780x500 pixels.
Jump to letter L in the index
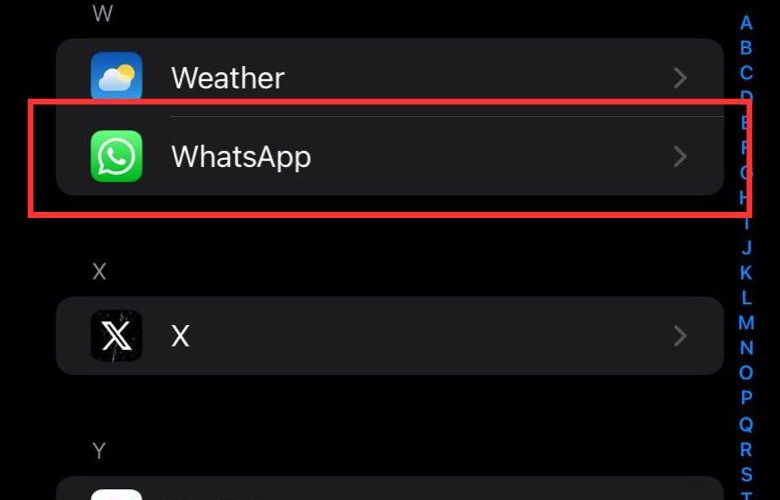[x=746, y=298]
